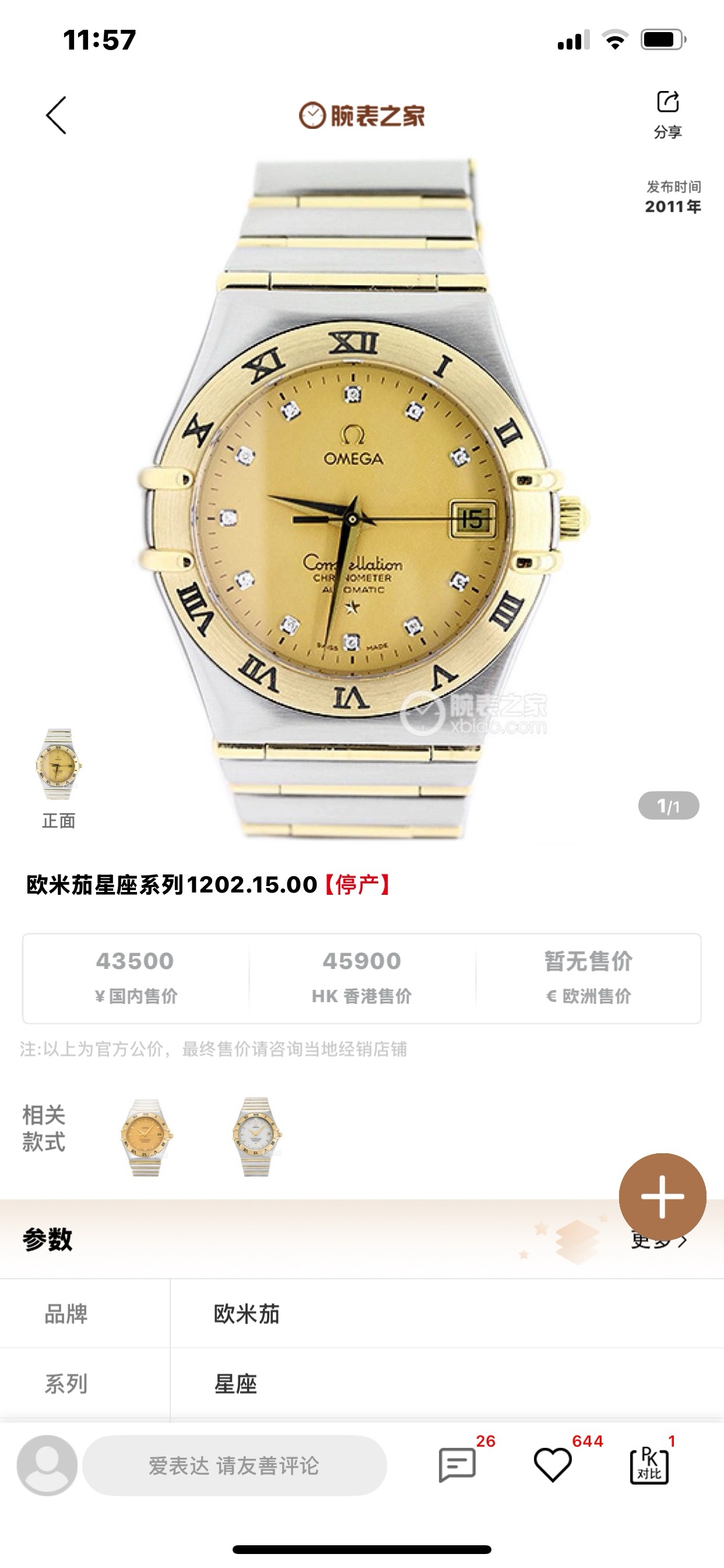
Task: Open the 腕表之家 home logo
Action: point(362,115)
